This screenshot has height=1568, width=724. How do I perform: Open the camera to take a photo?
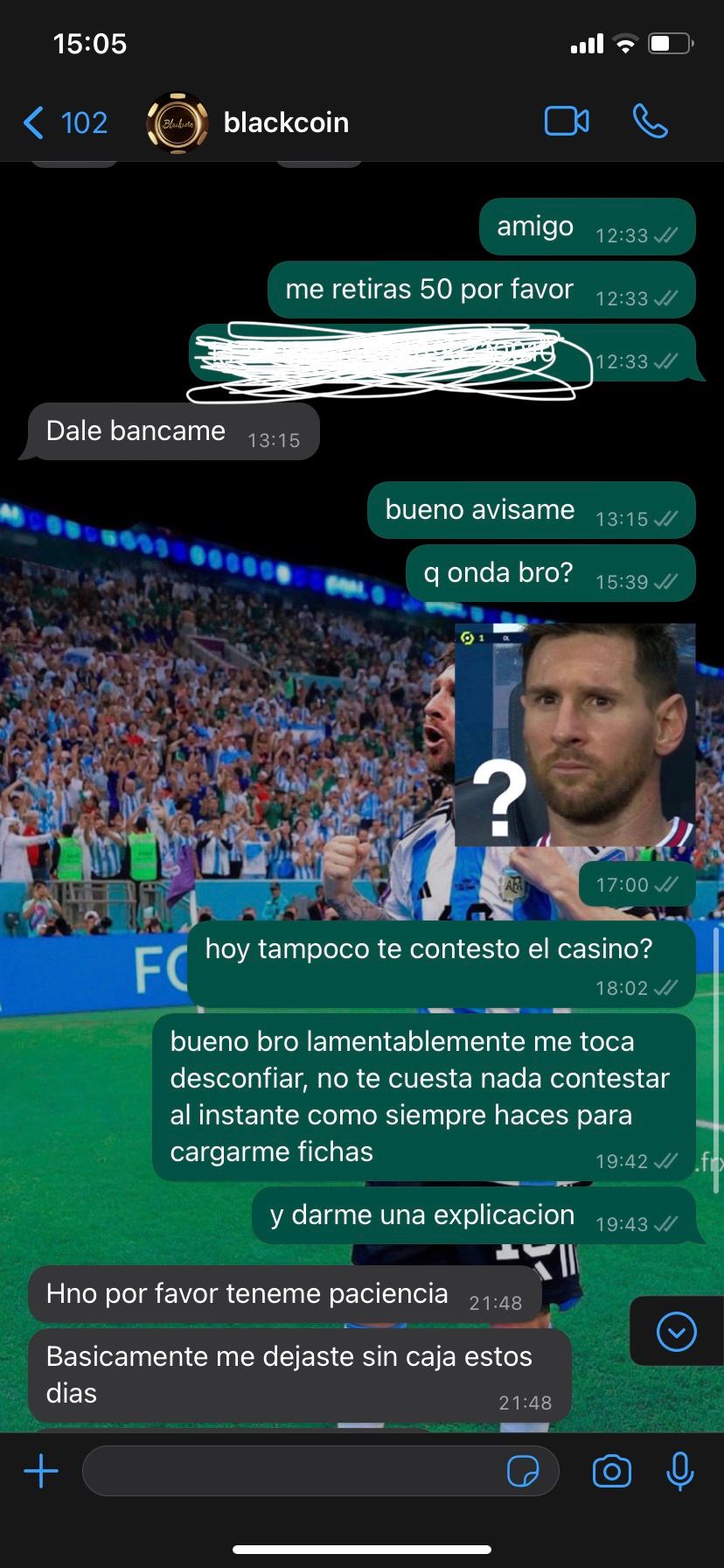pyautogui.click(x=611, y=1471)
